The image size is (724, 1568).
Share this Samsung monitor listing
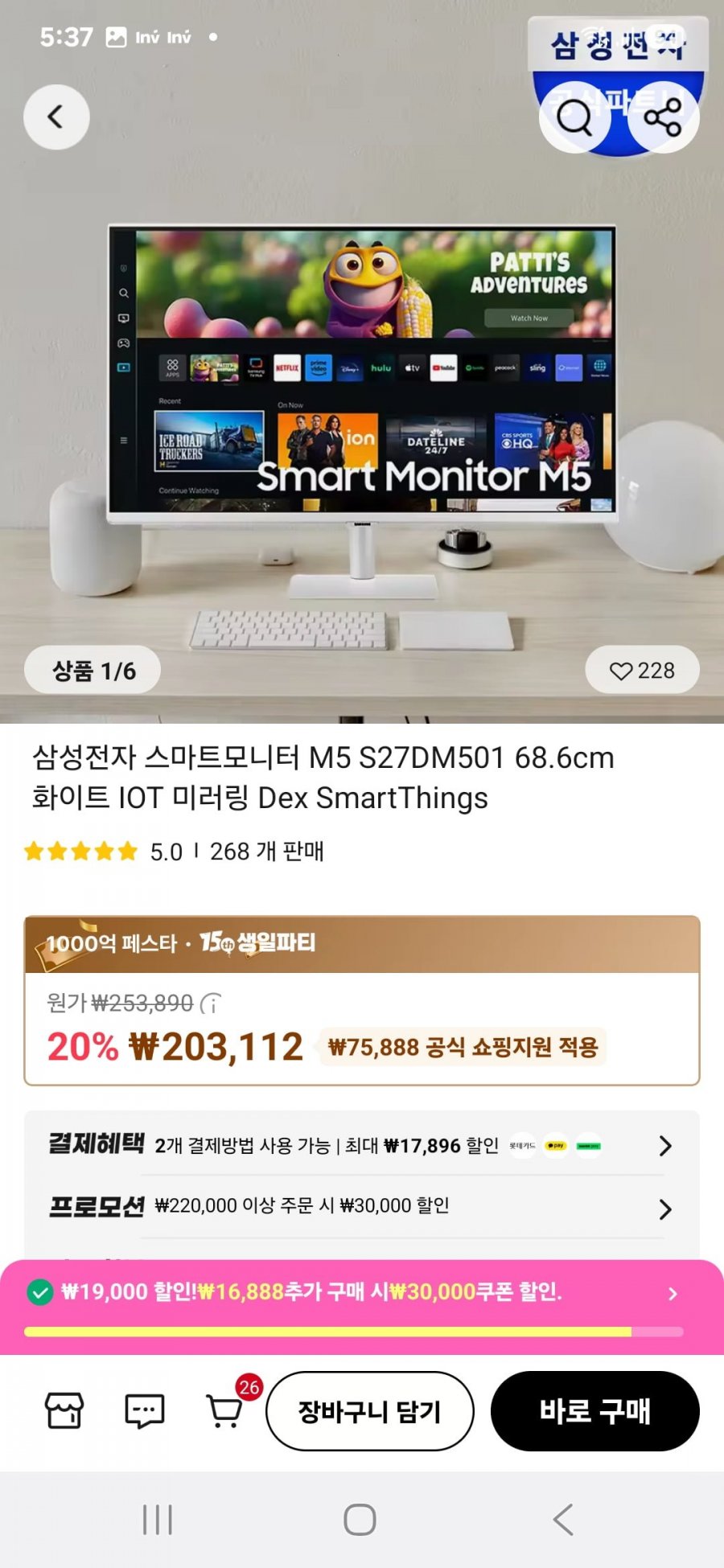coord(663,118)
